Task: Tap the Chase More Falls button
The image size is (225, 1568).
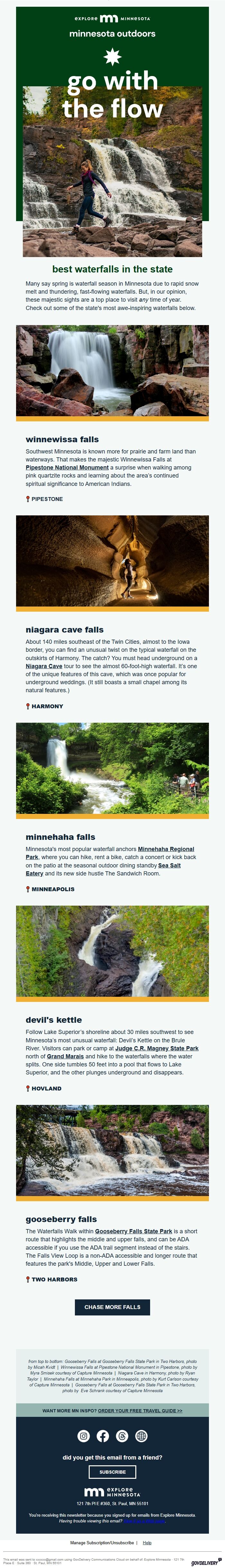Action: (112, 1307)
